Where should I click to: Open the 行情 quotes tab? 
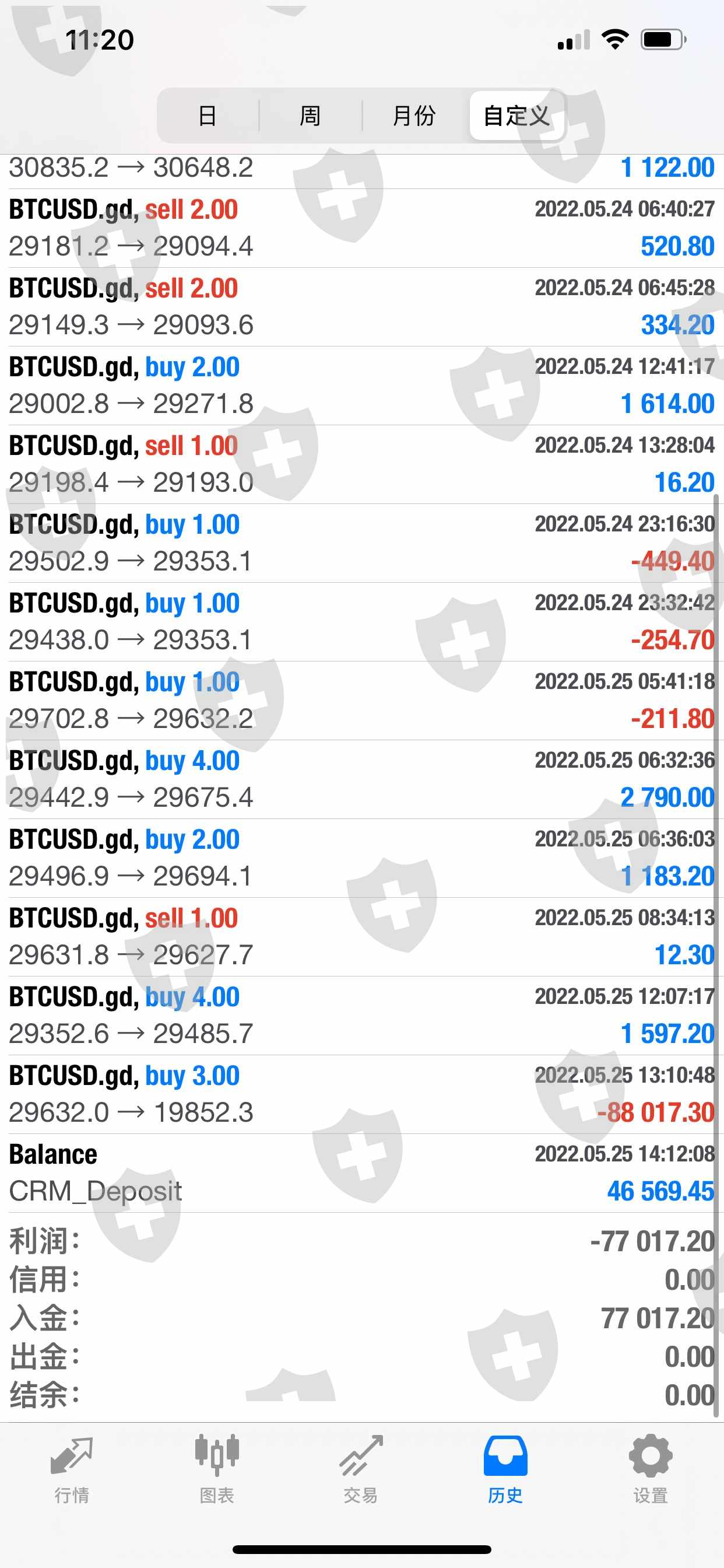tap(72, 1468)
